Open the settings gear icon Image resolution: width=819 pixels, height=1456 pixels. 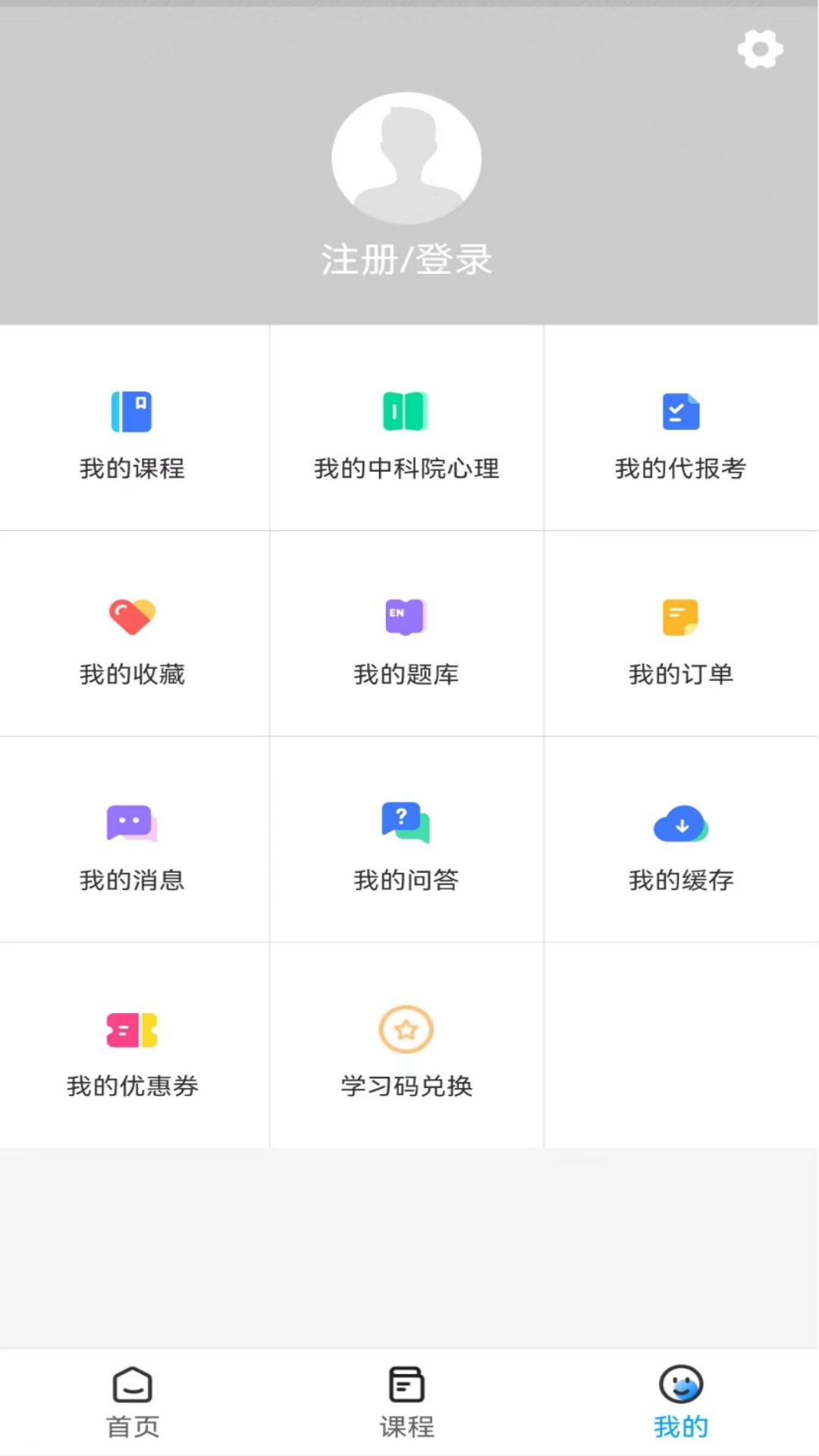[x=760, y=49]
